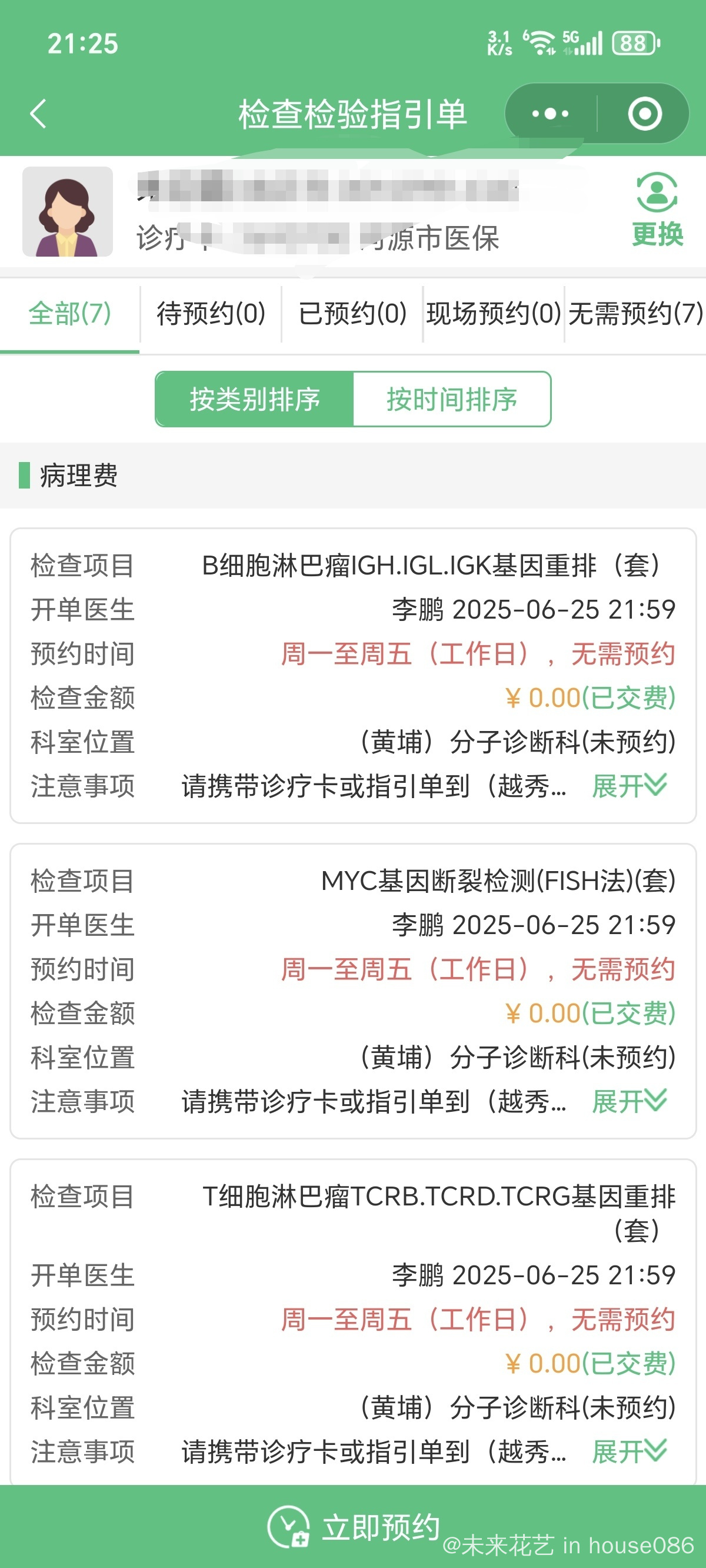Tap 更换 to switch patient
706x1568 pixels.
point(657,211)
